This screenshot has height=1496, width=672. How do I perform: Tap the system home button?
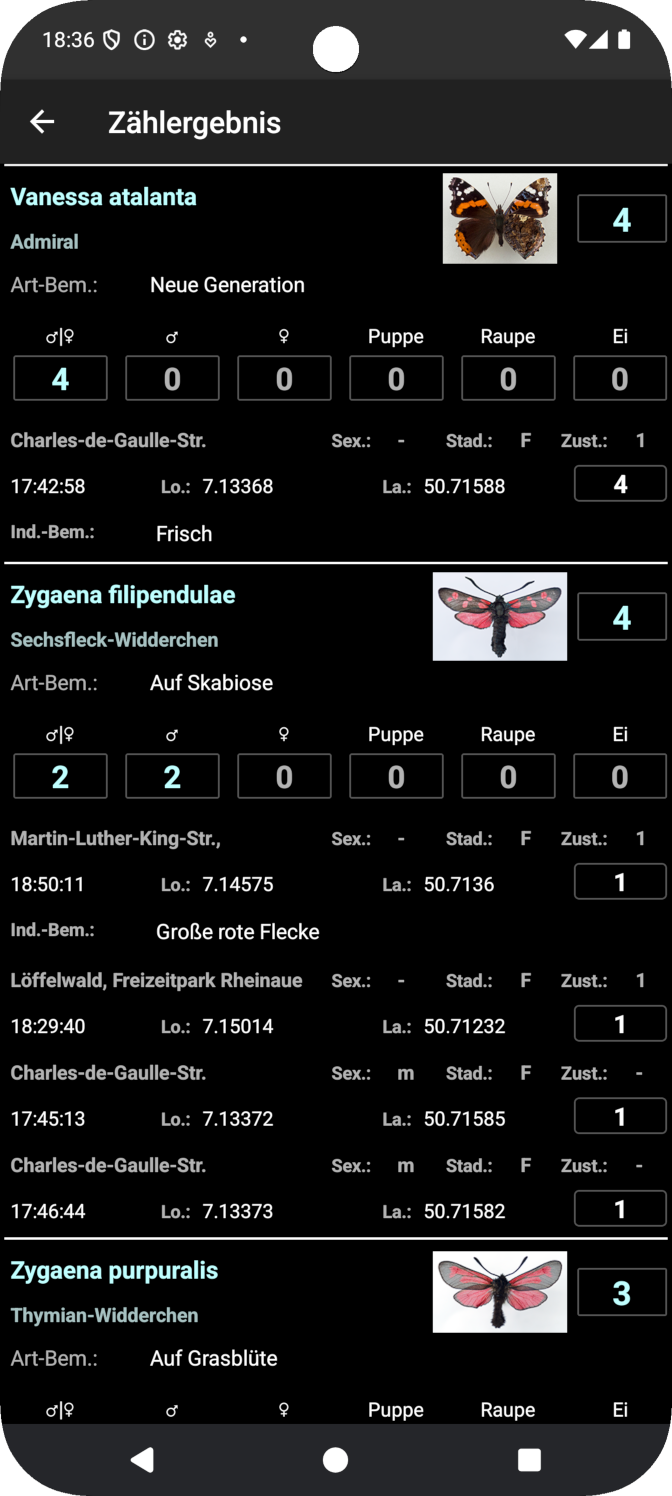point(336,1460)
